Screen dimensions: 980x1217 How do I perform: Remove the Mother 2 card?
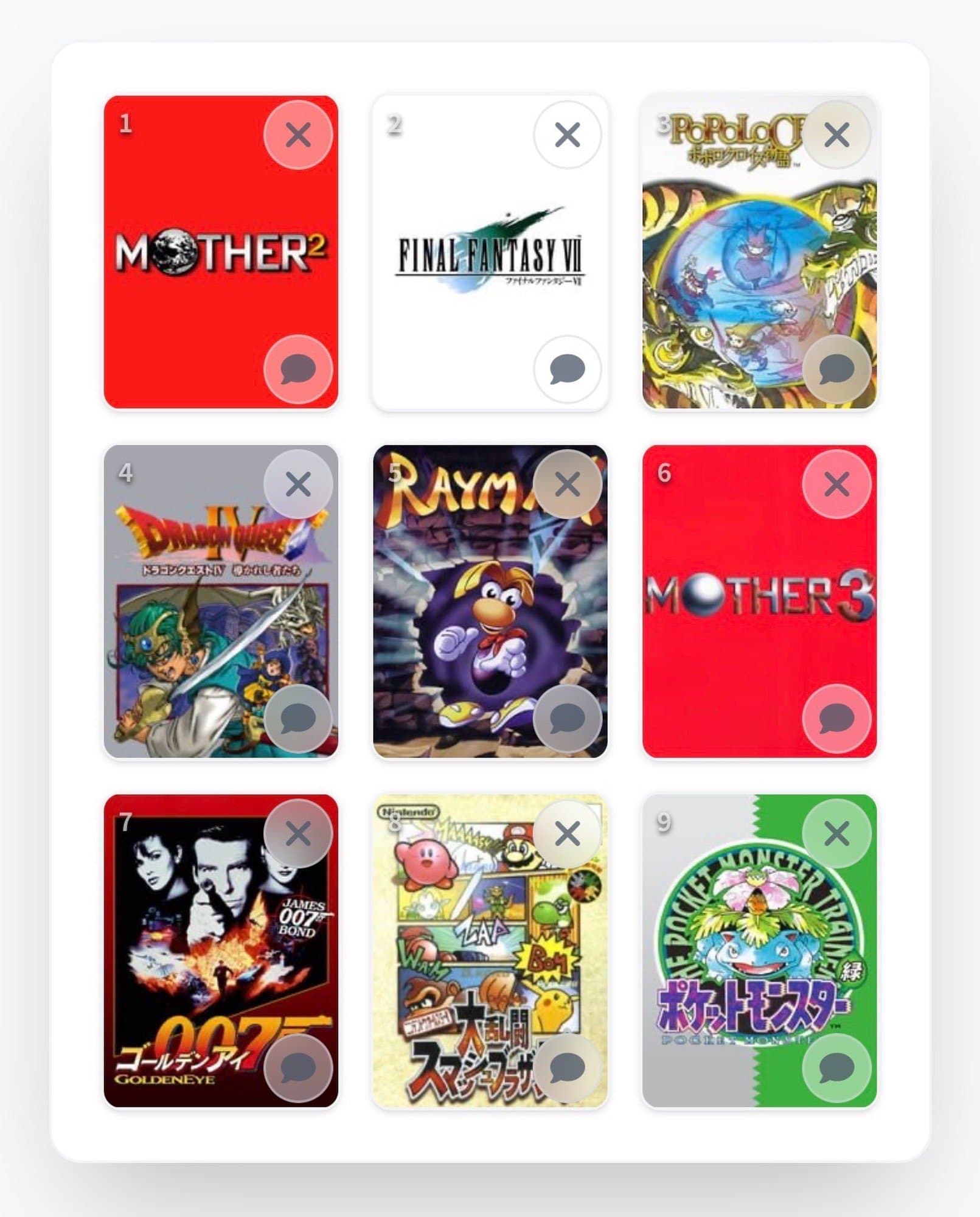pyautogui.click(x=298, y=134)
